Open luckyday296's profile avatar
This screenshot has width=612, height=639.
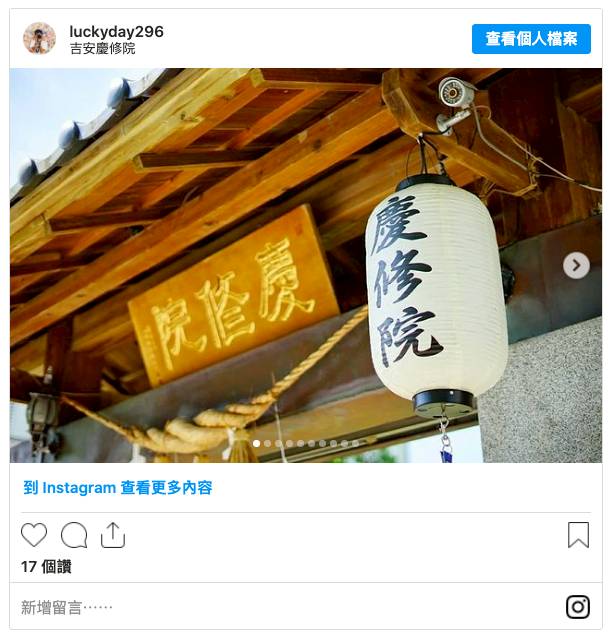coord(39,38)
